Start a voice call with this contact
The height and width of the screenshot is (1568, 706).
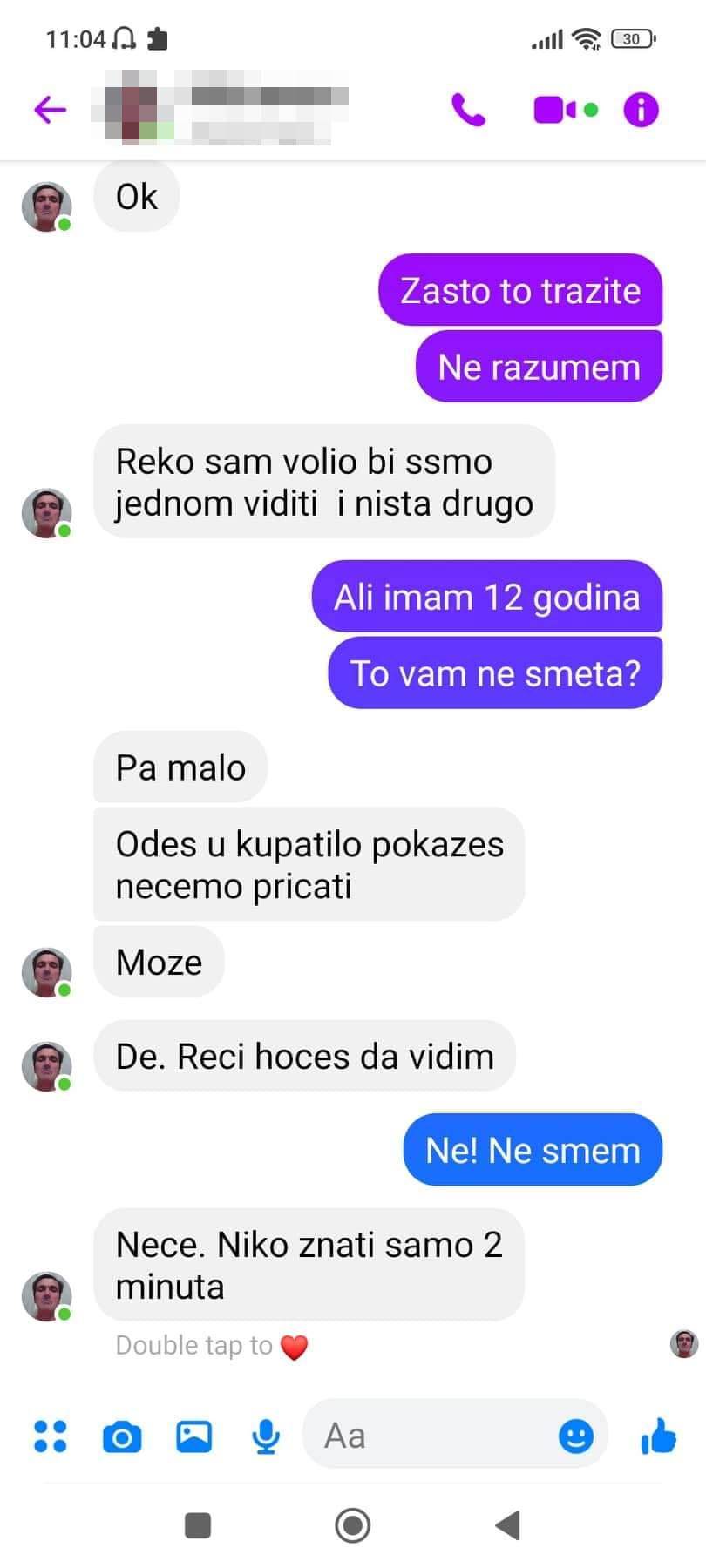tap(469, 109)
